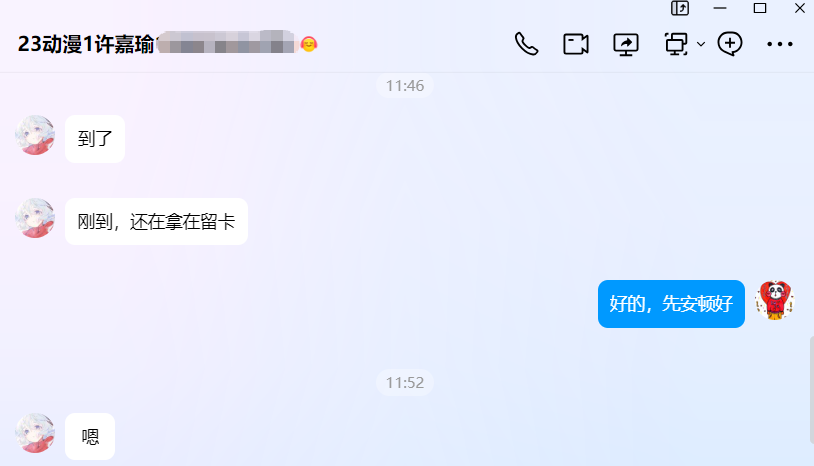This screenshot has width=814, height=466.
Task: Tap my panda avatar beside 好的，先安顿好
Action: pos(775,299)
